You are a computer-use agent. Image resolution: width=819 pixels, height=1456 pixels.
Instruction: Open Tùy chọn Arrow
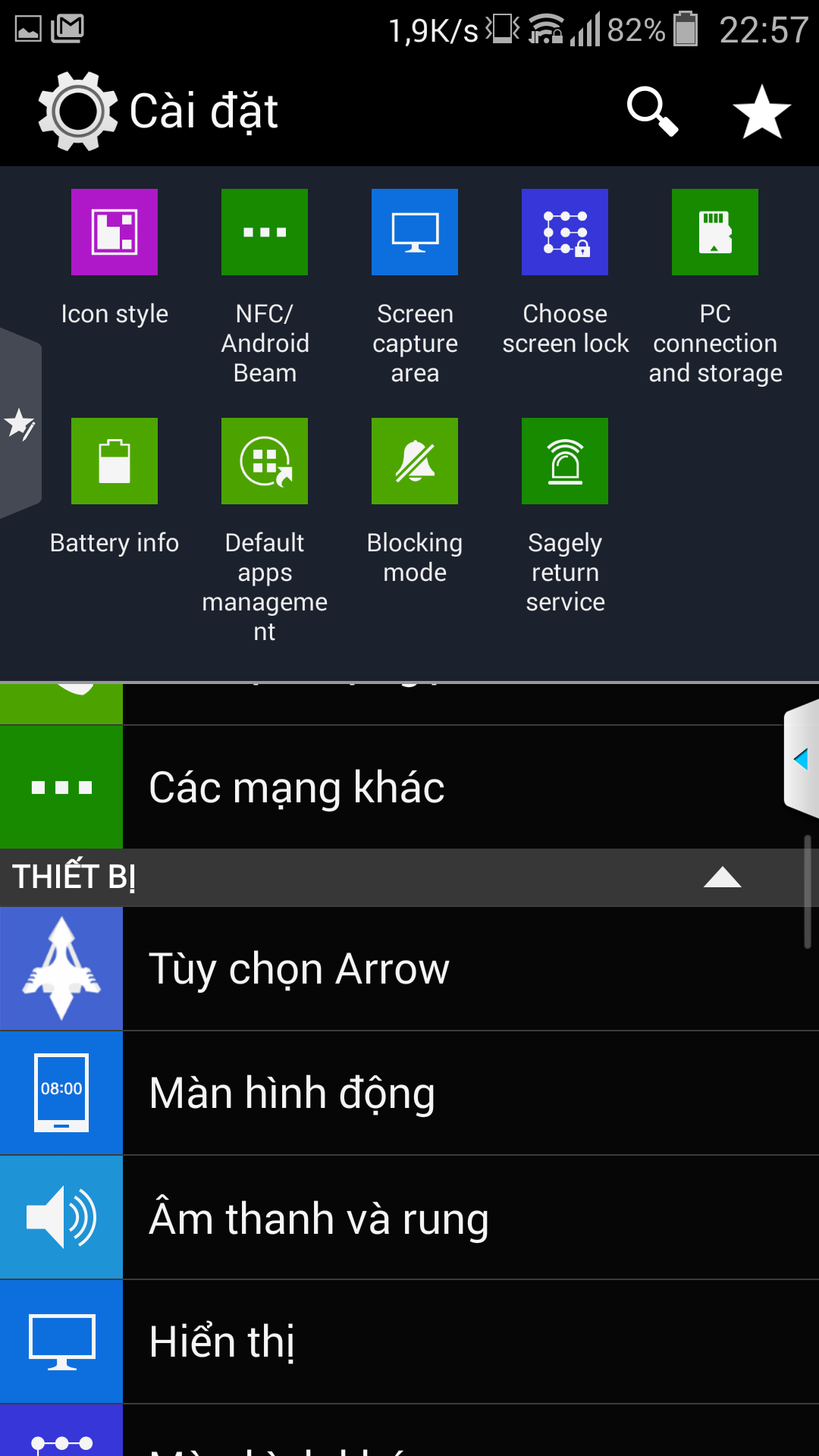pos(409,969)
